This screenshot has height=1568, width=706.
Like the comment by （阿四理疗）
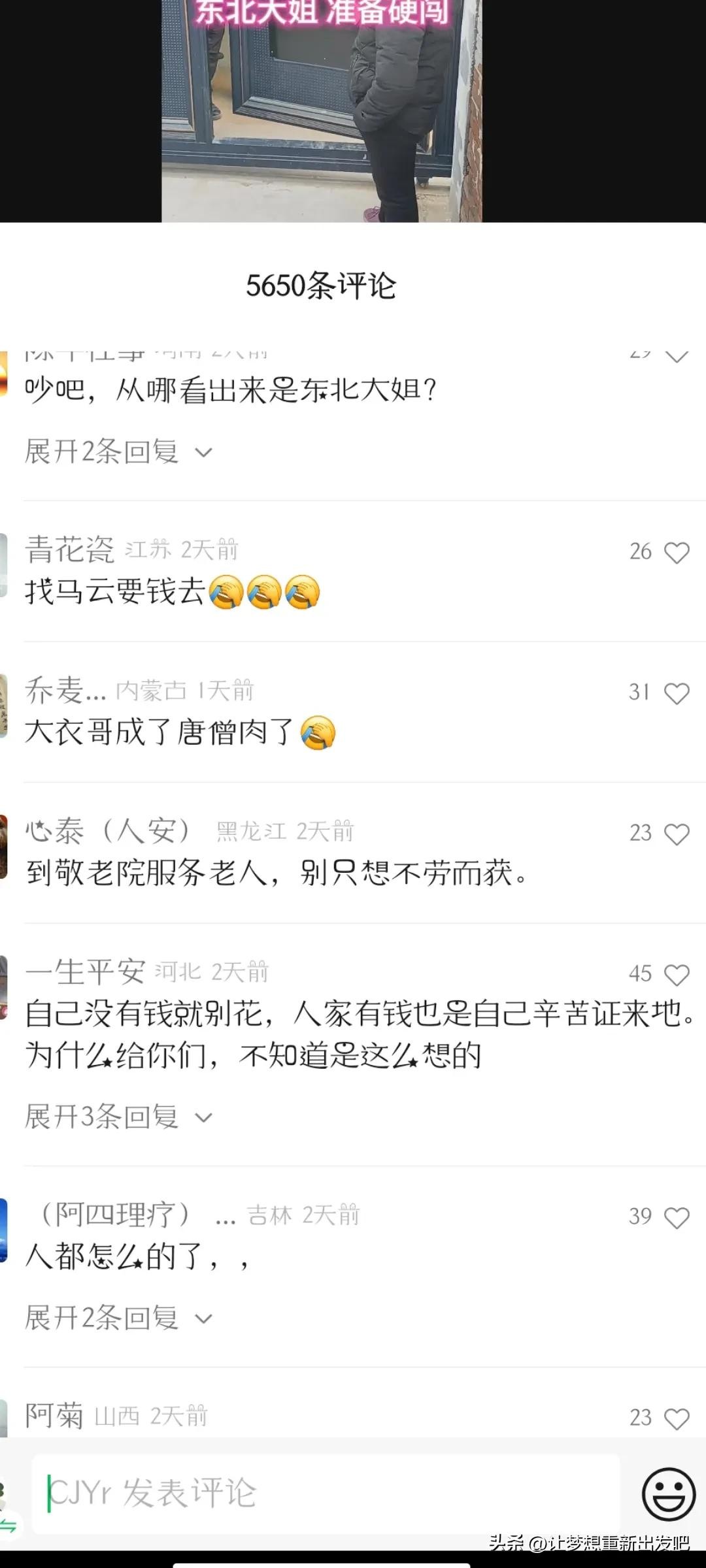677,1218
